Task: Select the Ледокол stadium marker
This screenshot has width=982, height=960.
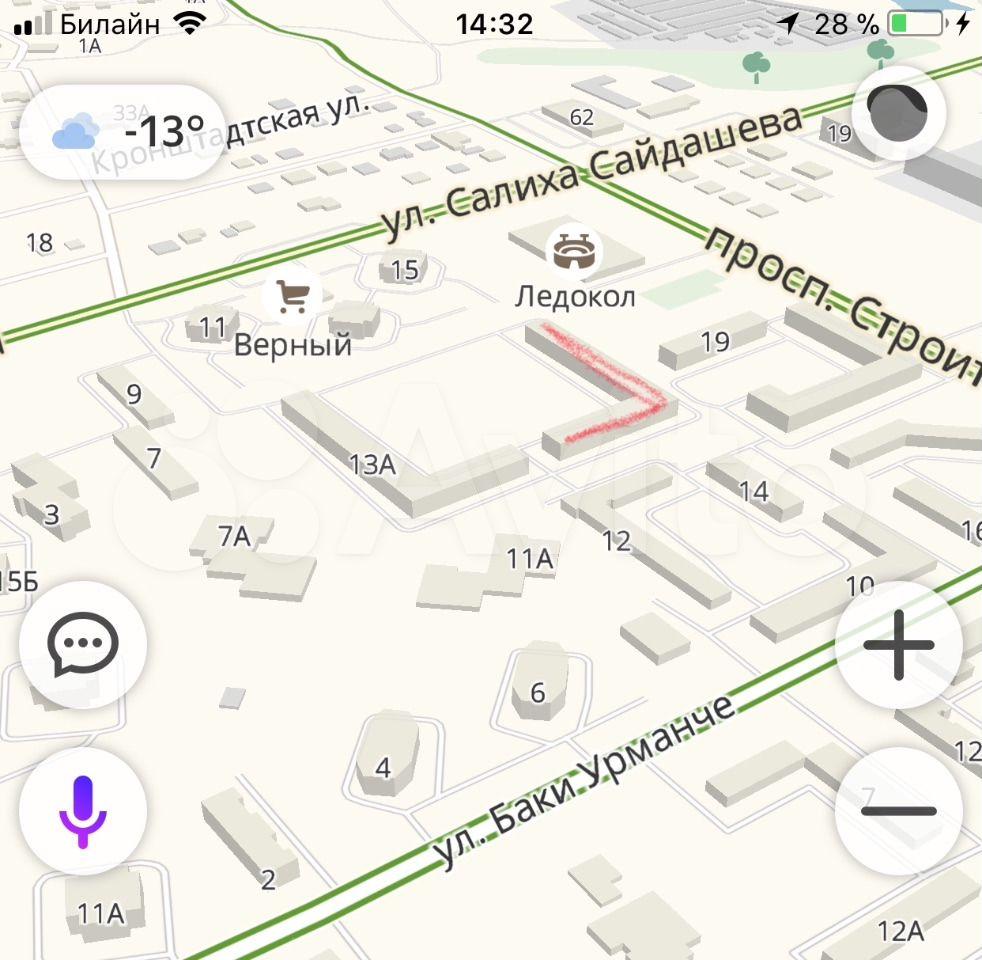Action: pyautogui.click(x=575, y=251)
